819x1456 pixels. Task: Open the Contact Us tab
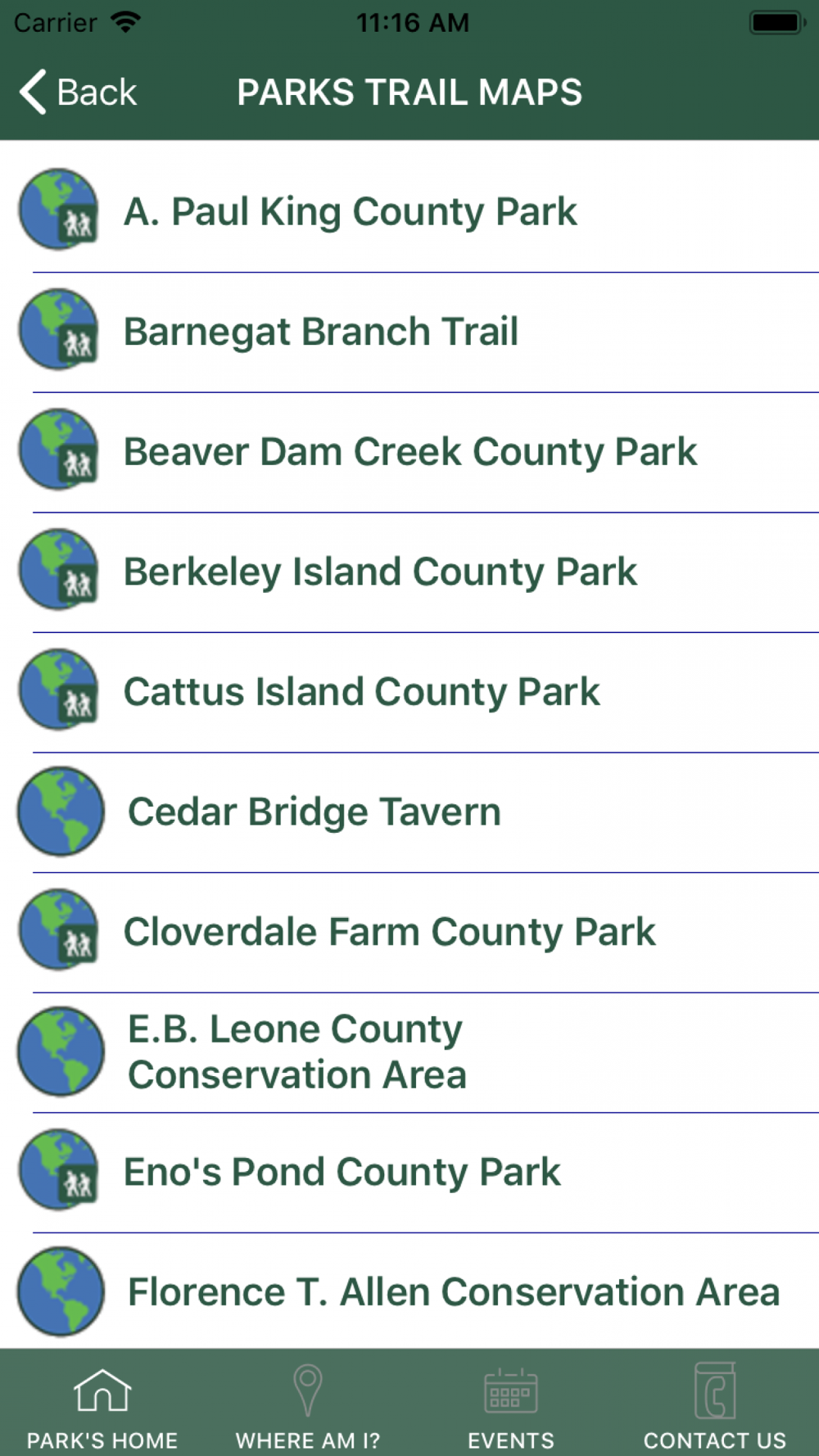click(x=715, y=1404)
